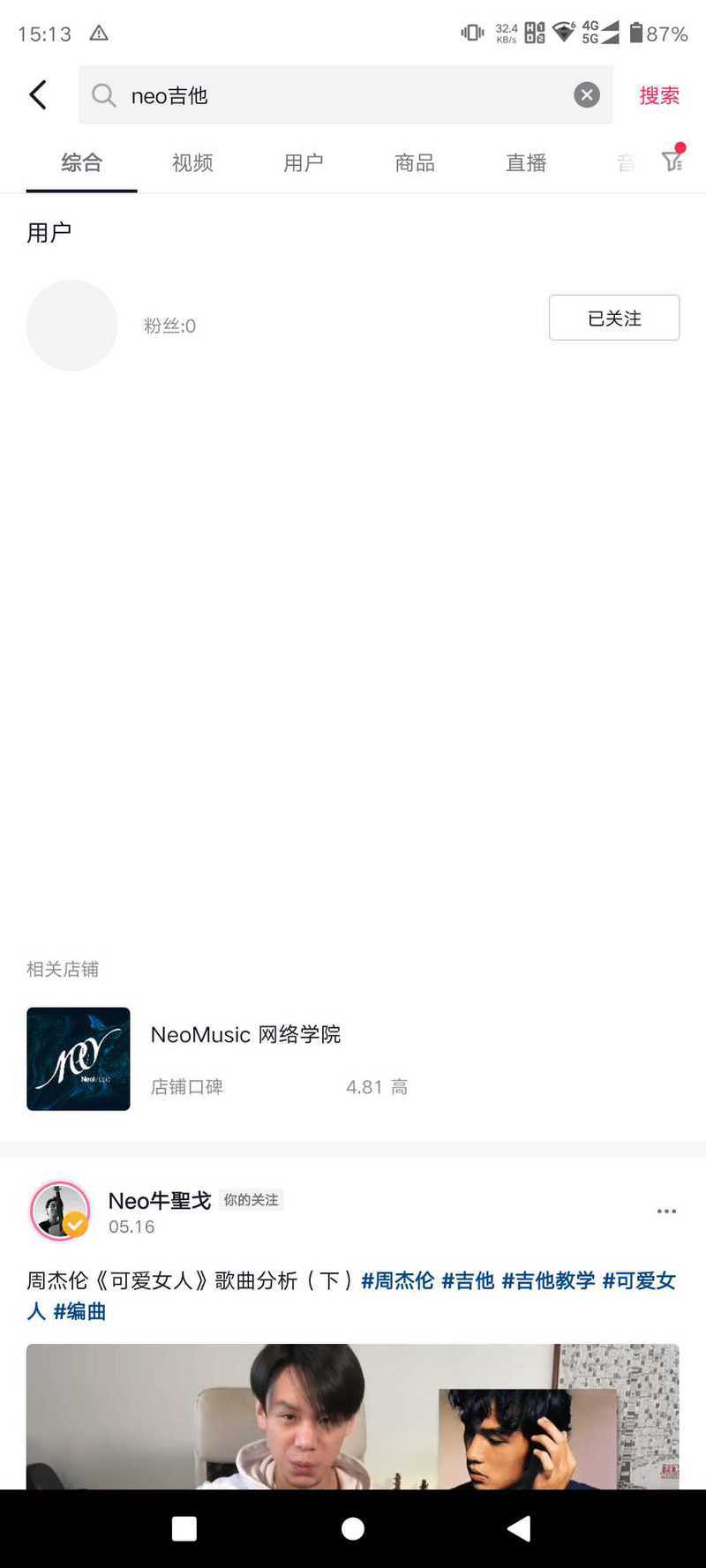
Task: Tap the 已关注 button to unfollow
Action: click(x=614, y=318)
